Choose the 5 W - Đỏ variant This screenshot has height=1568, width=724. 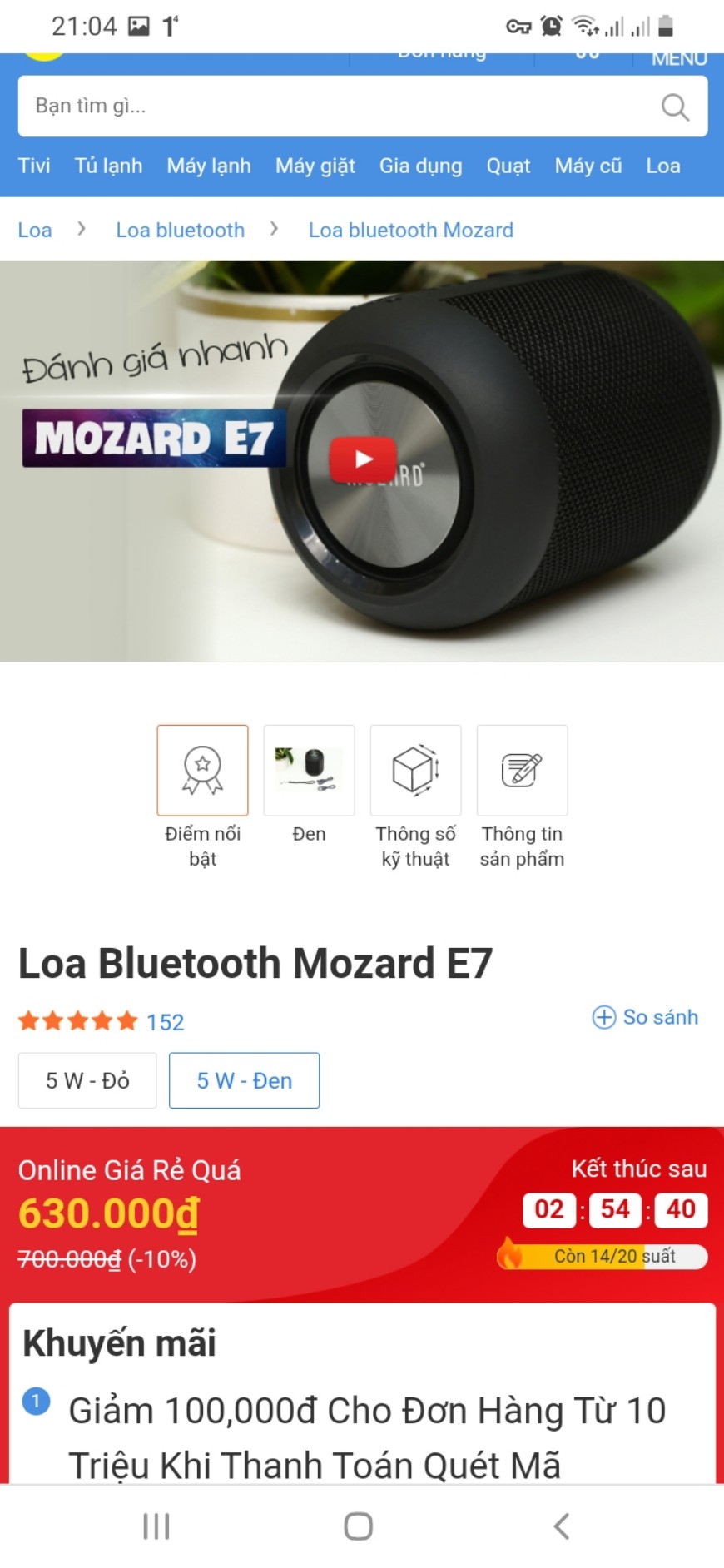[87, 1080]
